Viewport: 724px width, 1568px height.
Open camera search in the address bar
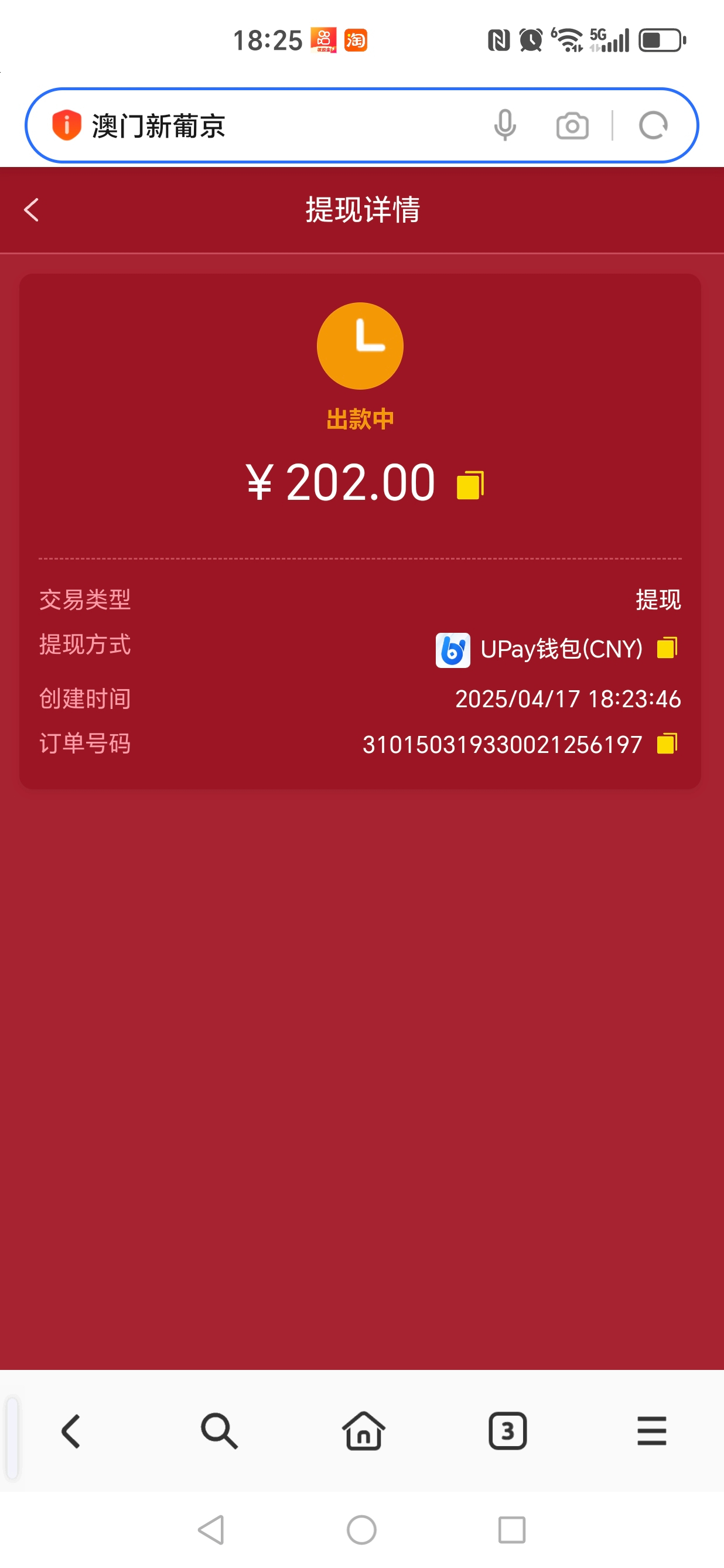pos(572,126)
